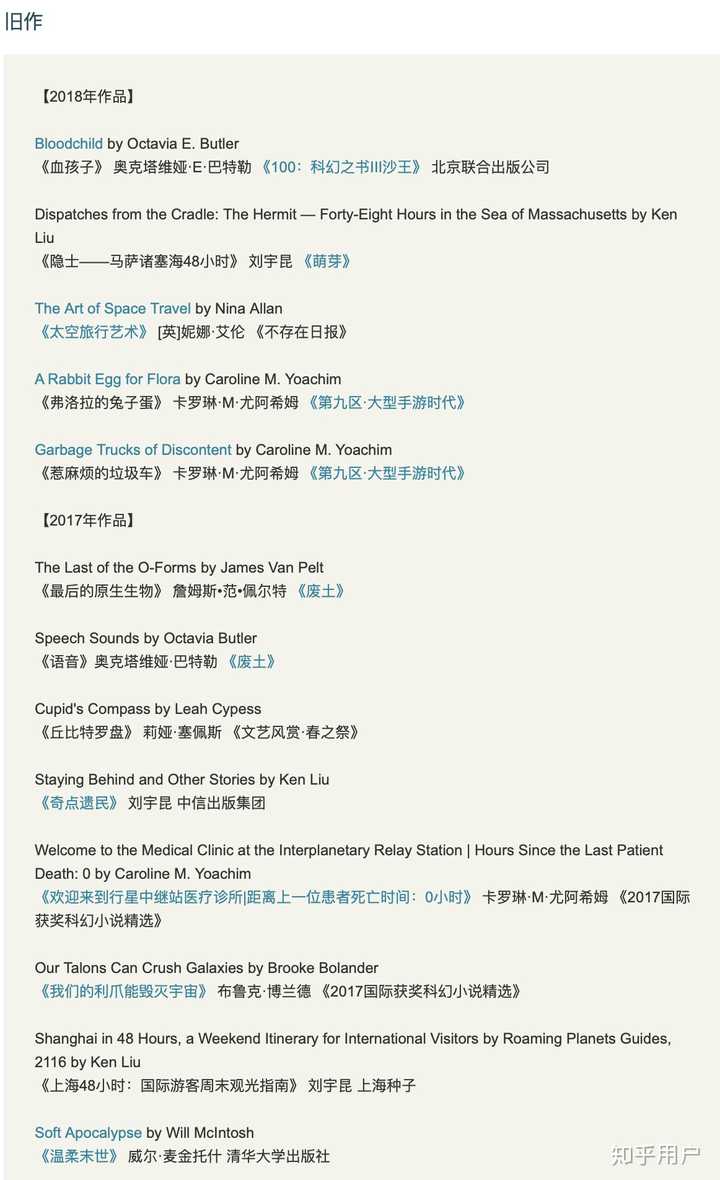Open the 《废土》 link beside 《最后的原生生物》
This screenshot has height=1180, width=720.
[x=321, y=591]
